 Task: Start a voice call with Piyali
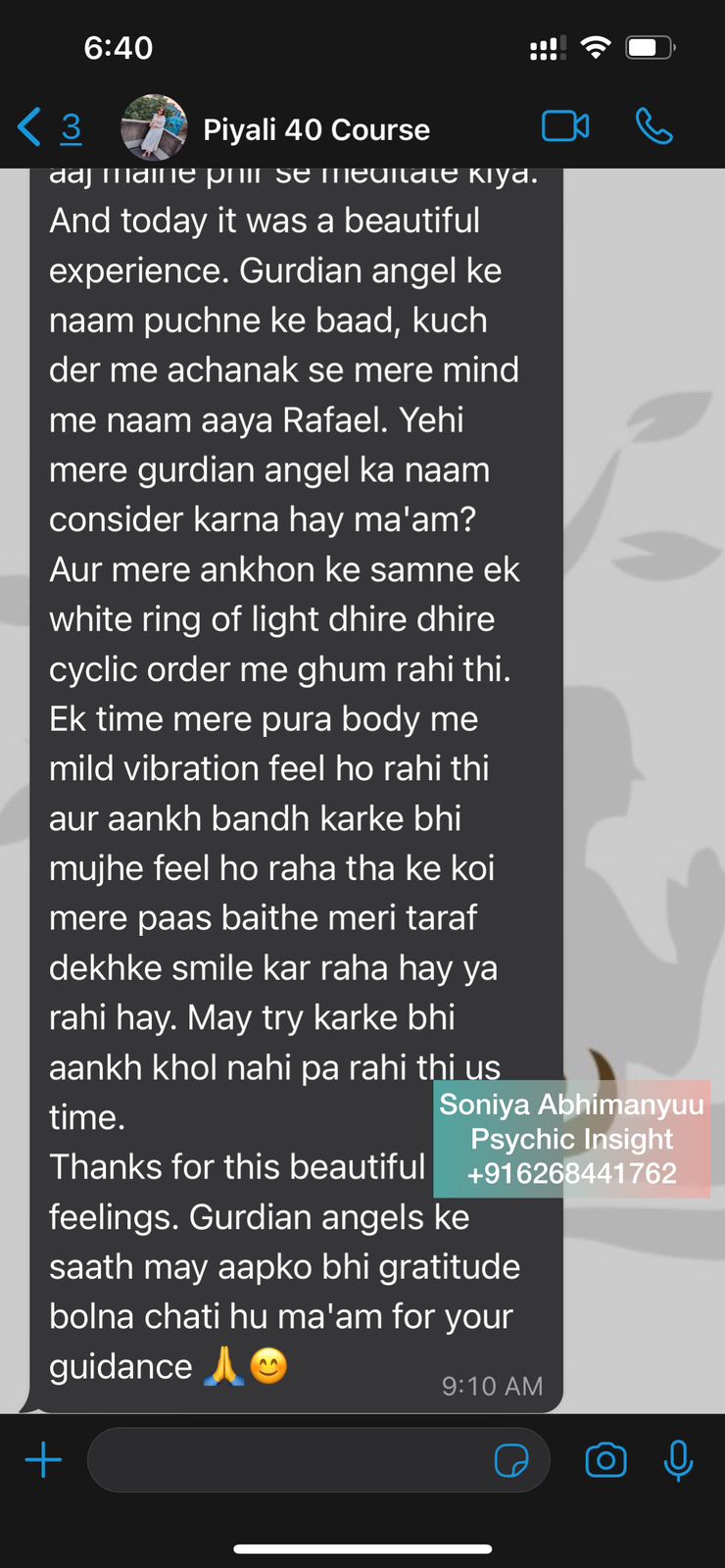653,126
